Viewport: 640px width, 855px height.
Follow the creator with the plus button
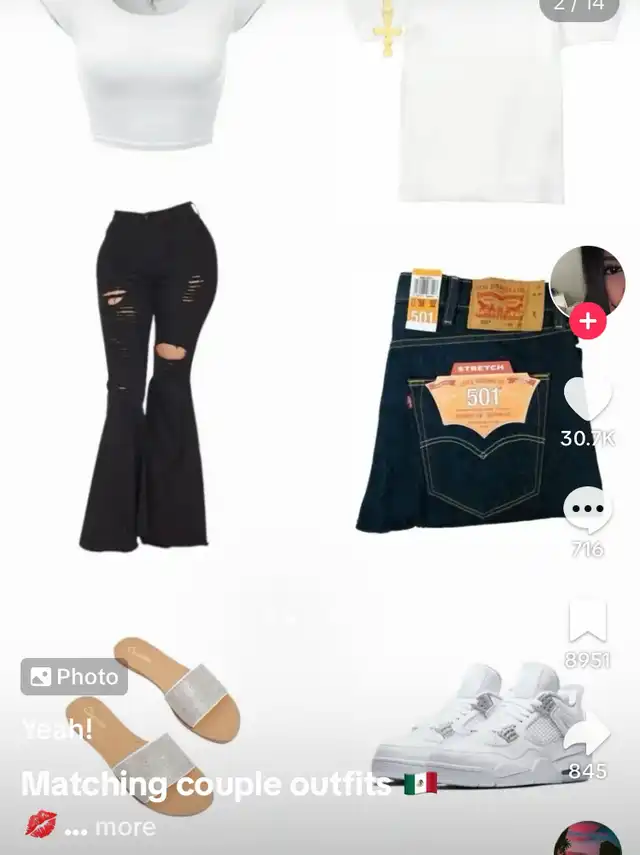pyautogui.click(x=588, y=322)
